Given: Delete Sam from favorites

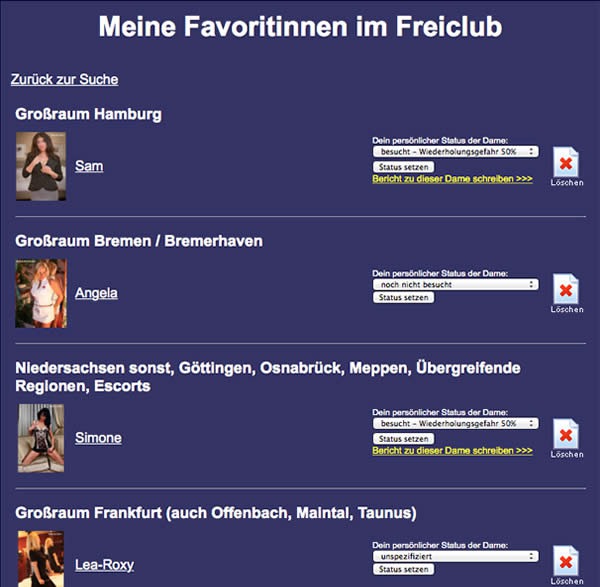Looking at the screenshot, I should pos(566,164).
